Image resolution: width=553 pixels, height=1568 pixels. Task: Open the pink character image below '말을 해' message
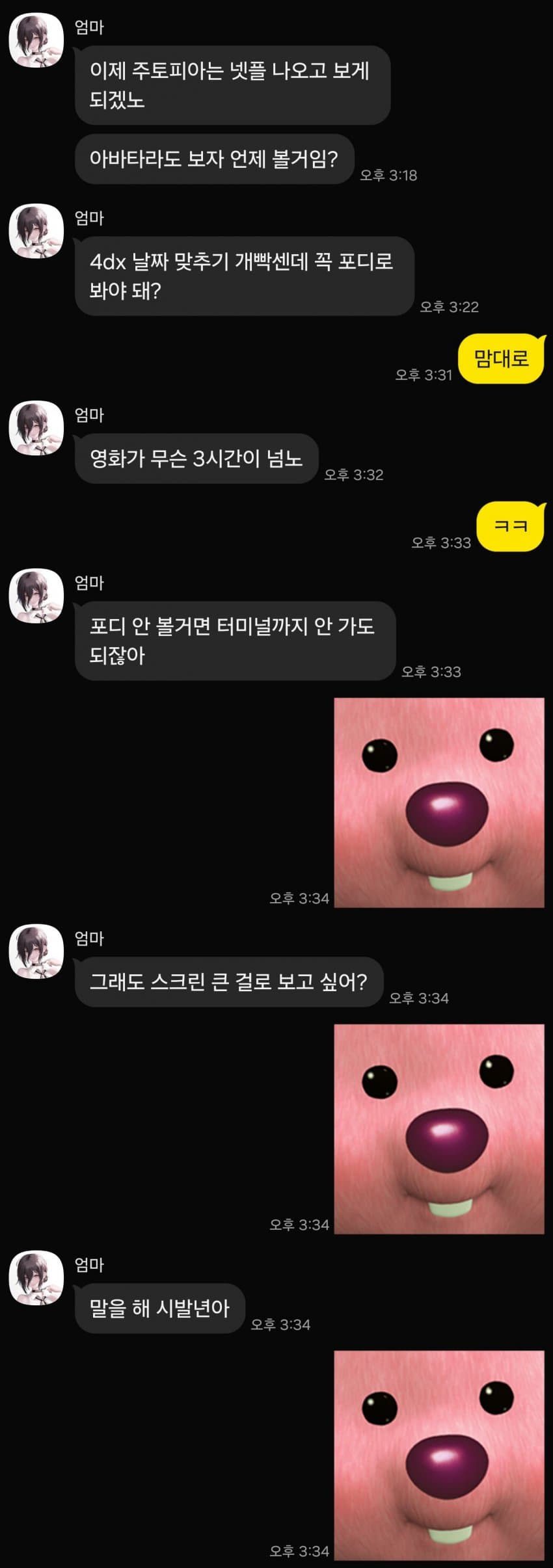(x=438, y=1455)
